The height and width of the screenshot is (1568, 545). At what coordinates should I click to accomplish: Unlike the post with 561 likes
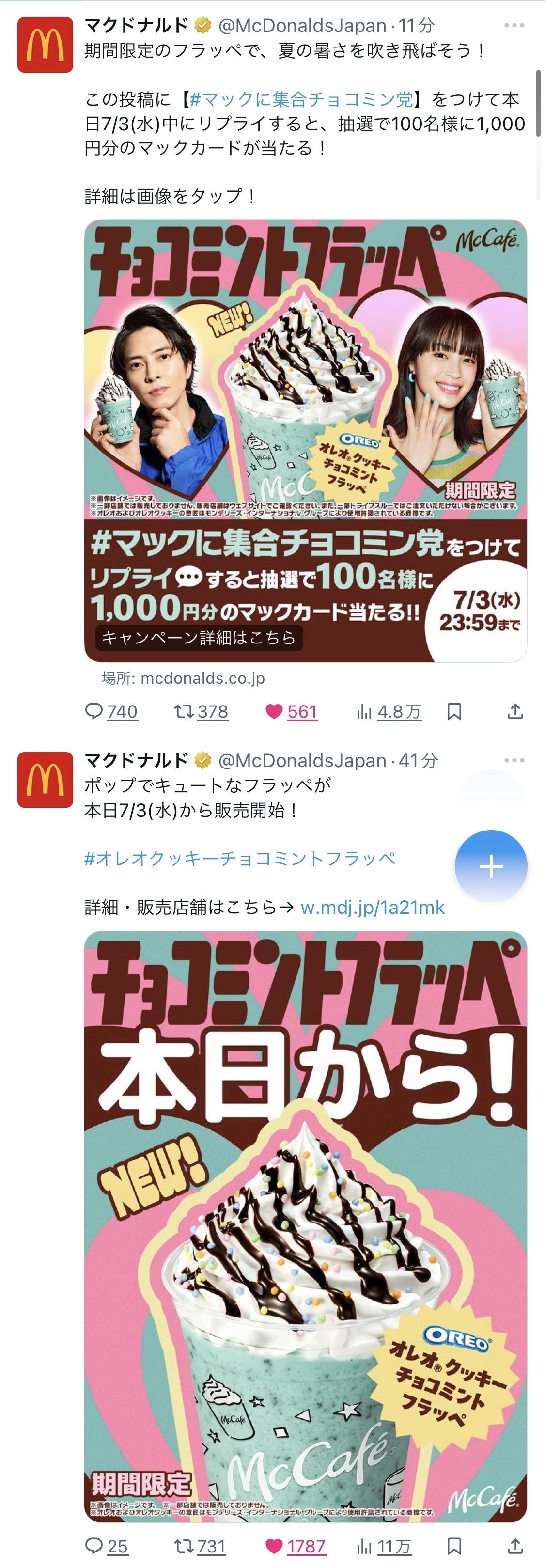tap(274, 711)
